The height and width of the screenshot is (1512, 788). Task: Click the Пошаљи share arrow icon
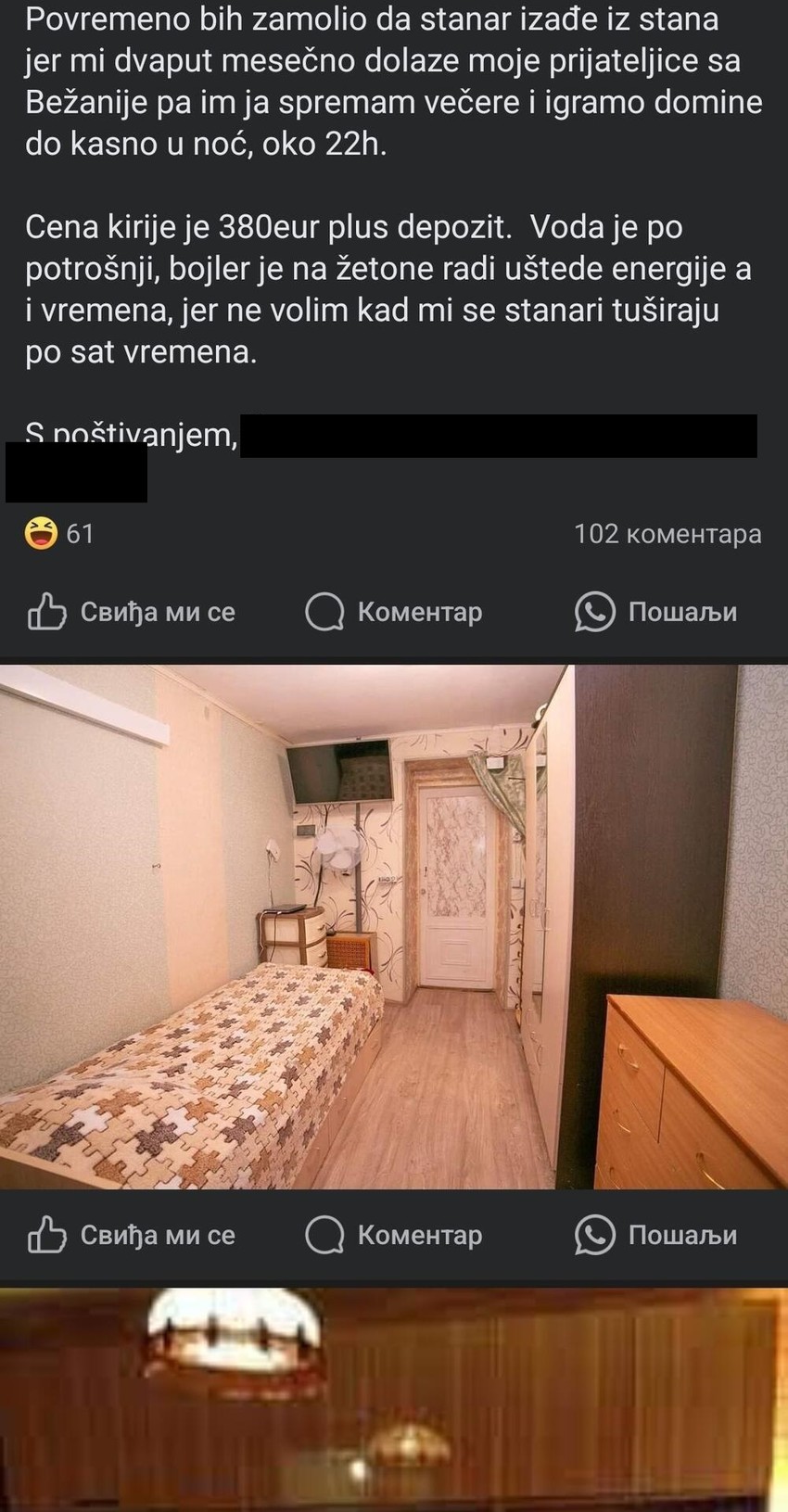point(595,611)
